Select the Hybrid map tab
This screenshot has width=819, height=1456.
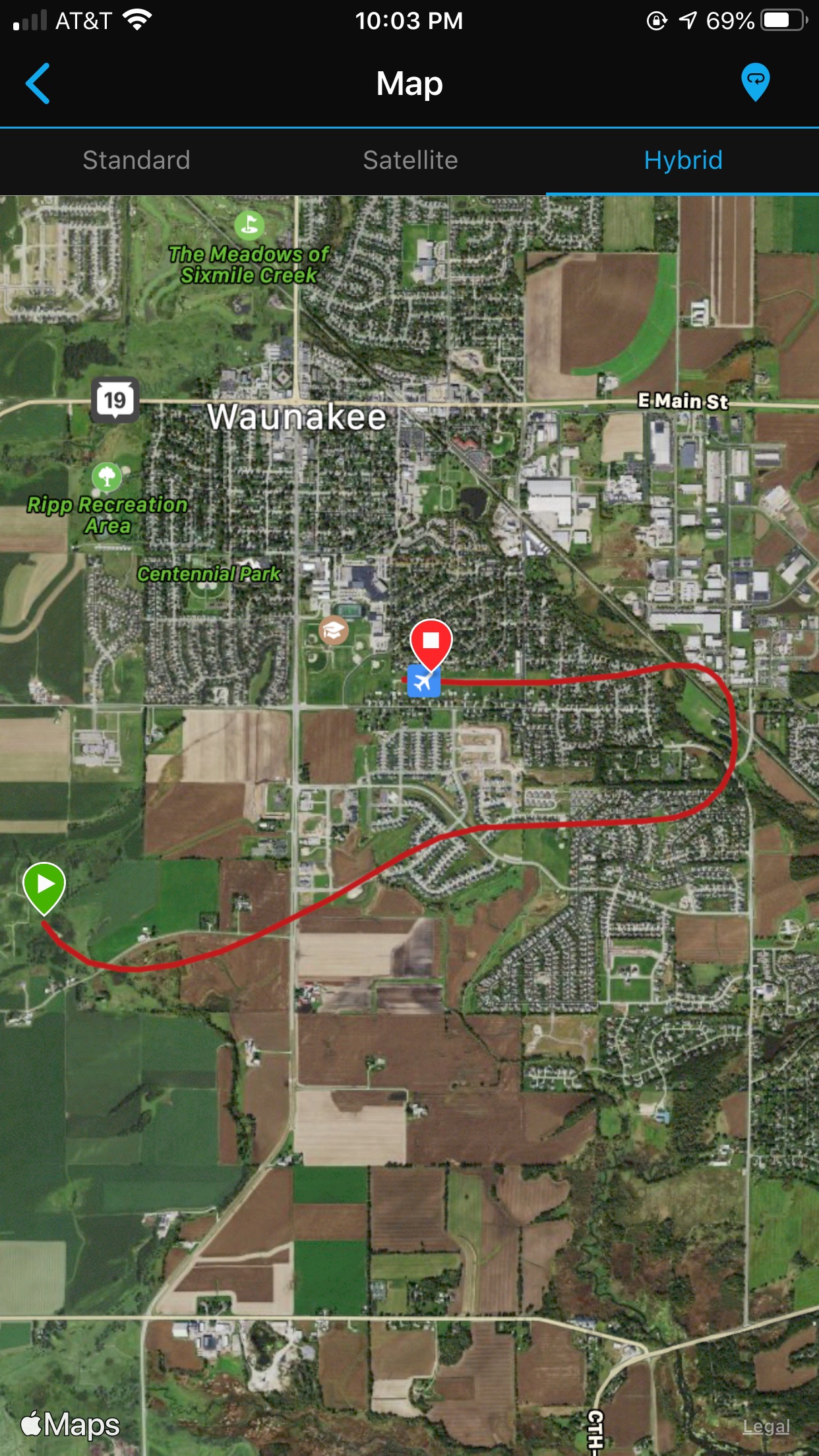682,160
